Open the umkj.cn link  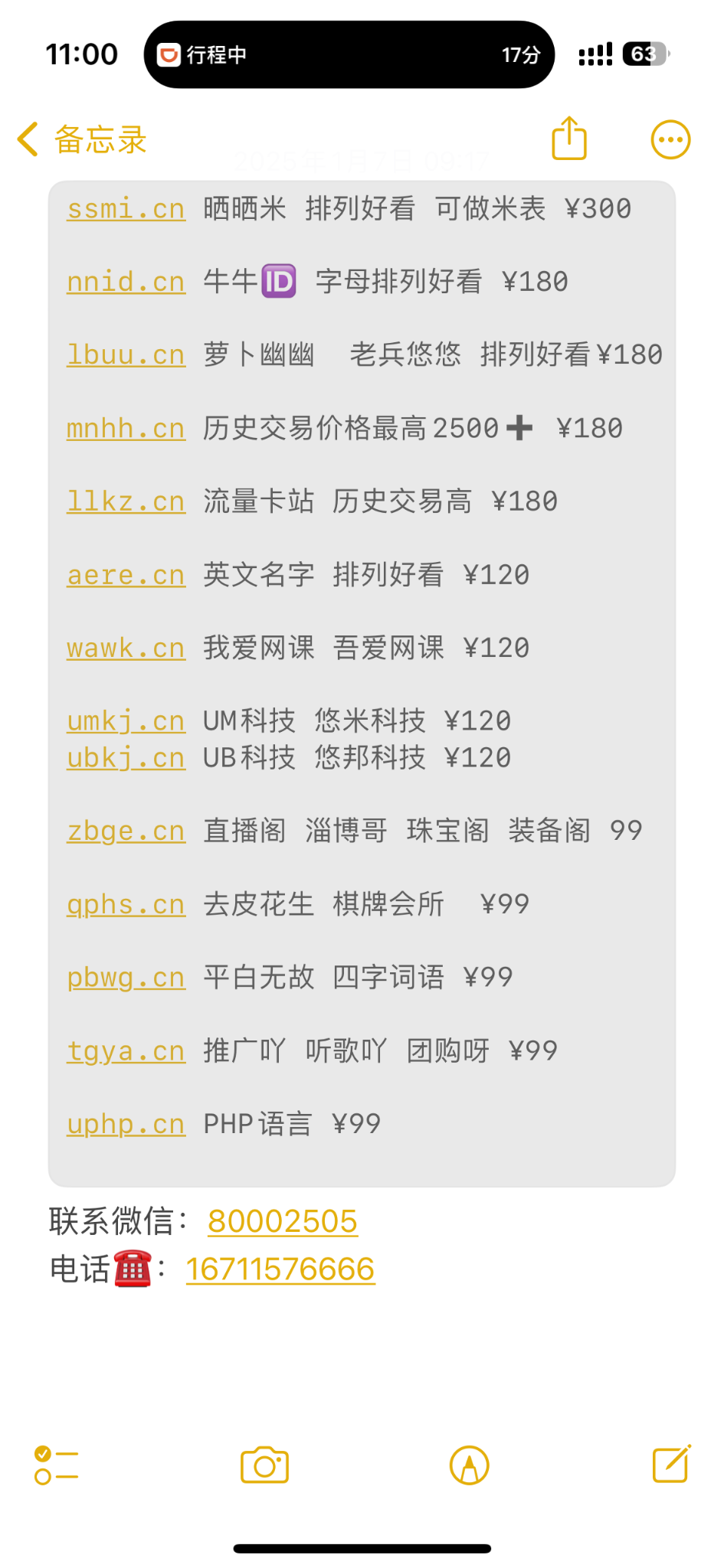(126, 721)
